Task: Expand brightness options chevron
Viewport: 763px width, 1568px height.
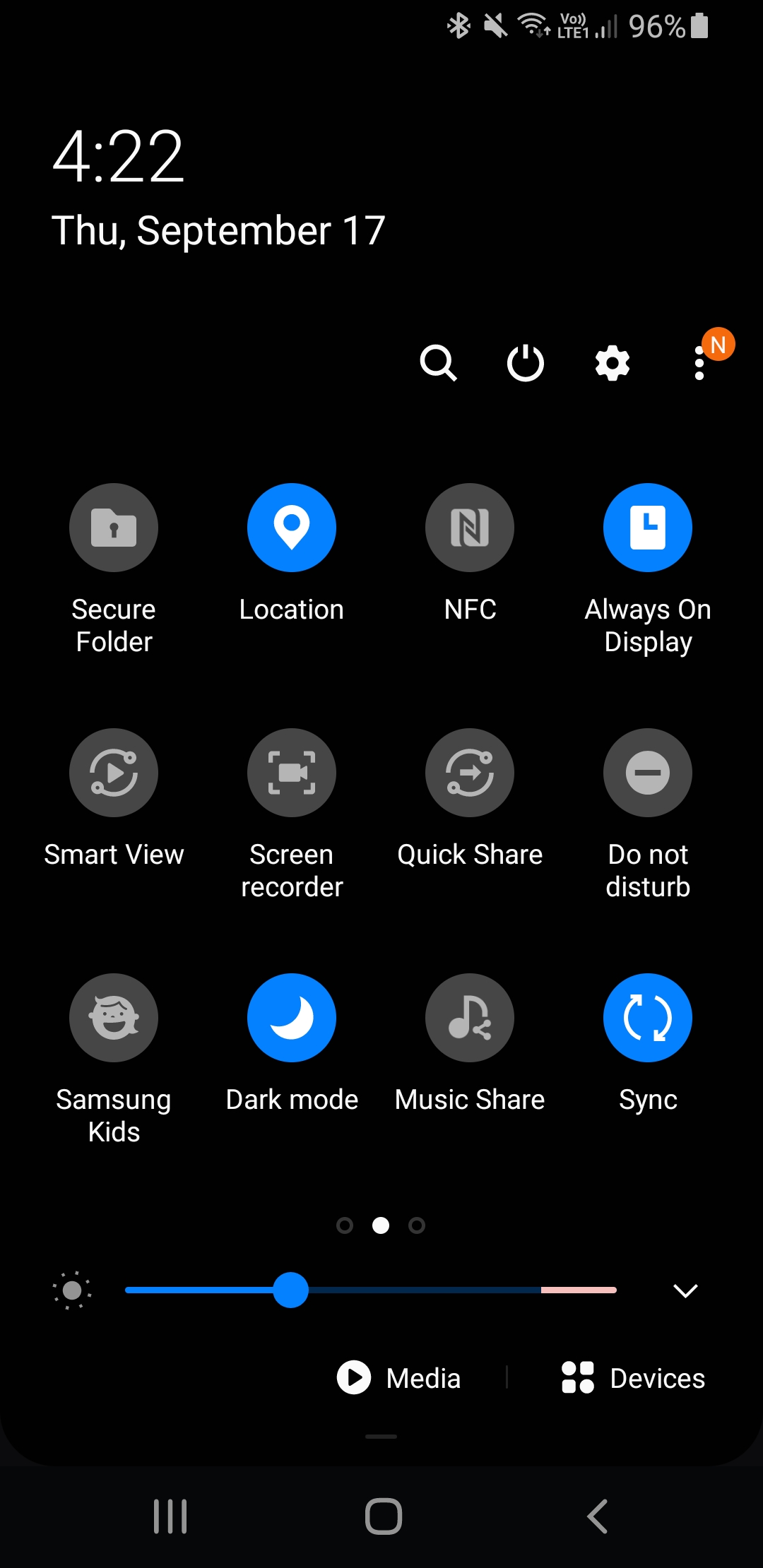Action: 685,1291
